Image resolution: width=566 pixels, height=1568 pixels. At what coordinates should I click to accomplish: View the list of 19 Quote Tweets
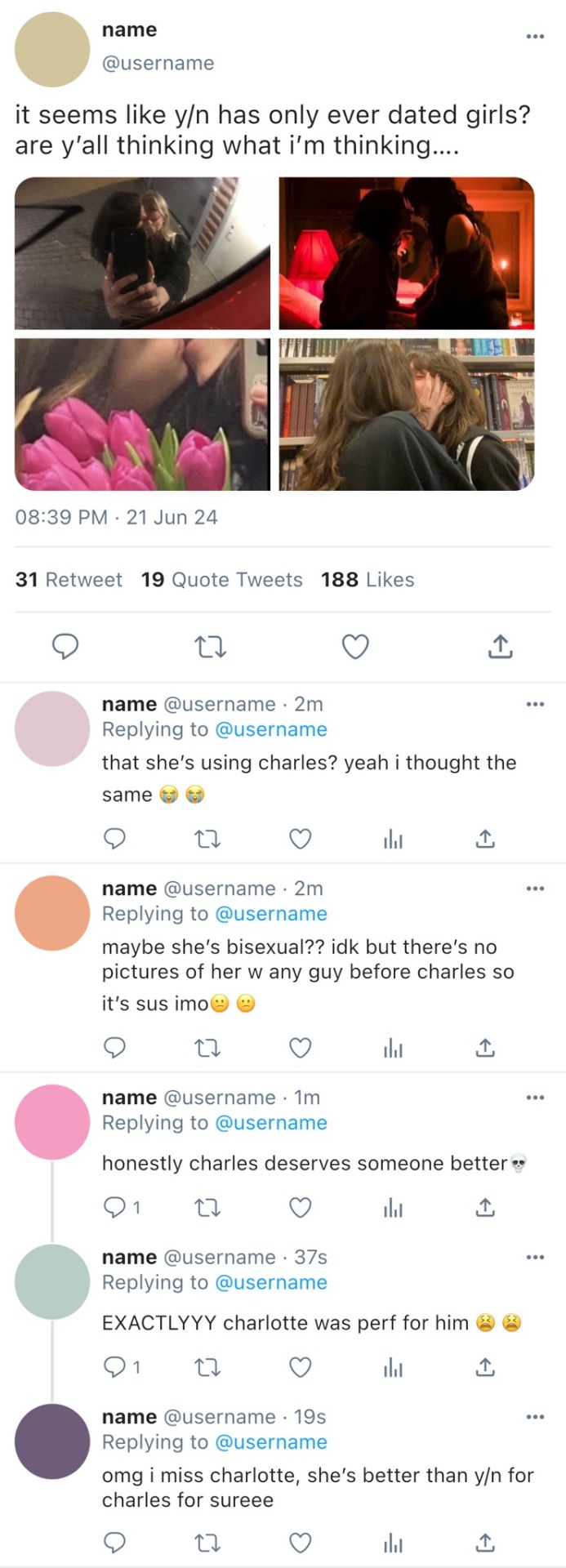click(221, 580)
